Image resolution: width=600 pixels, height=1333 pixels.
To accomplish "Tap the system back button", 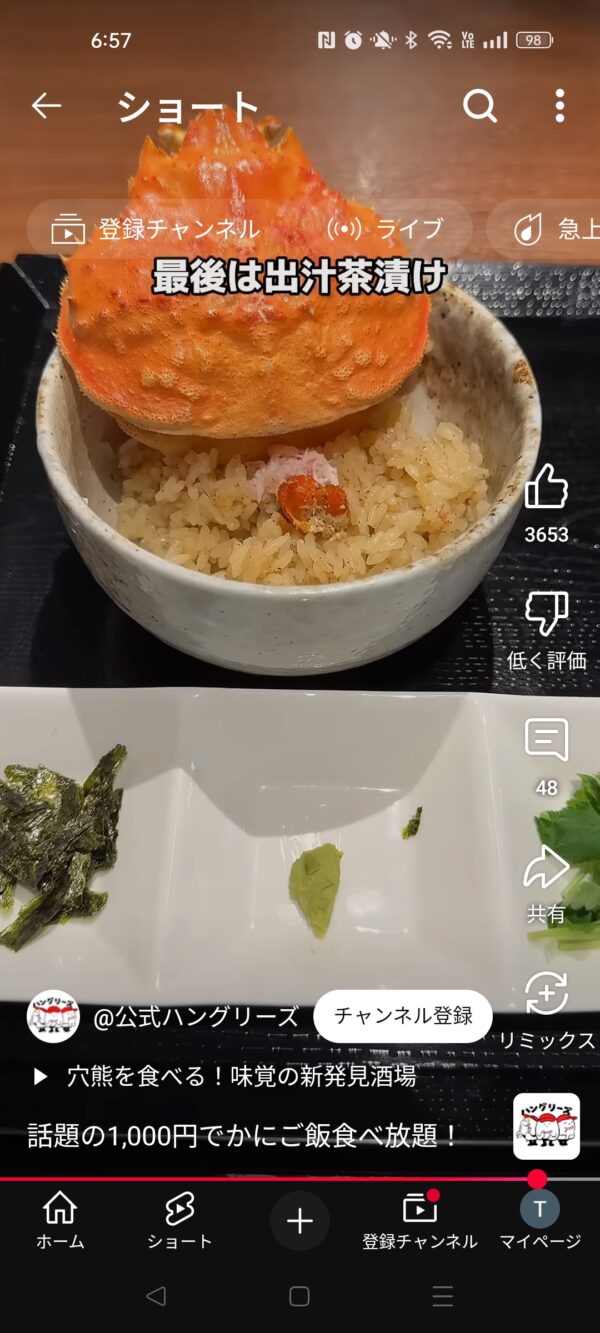I will pyautogui.click(x=156, y=1297).
